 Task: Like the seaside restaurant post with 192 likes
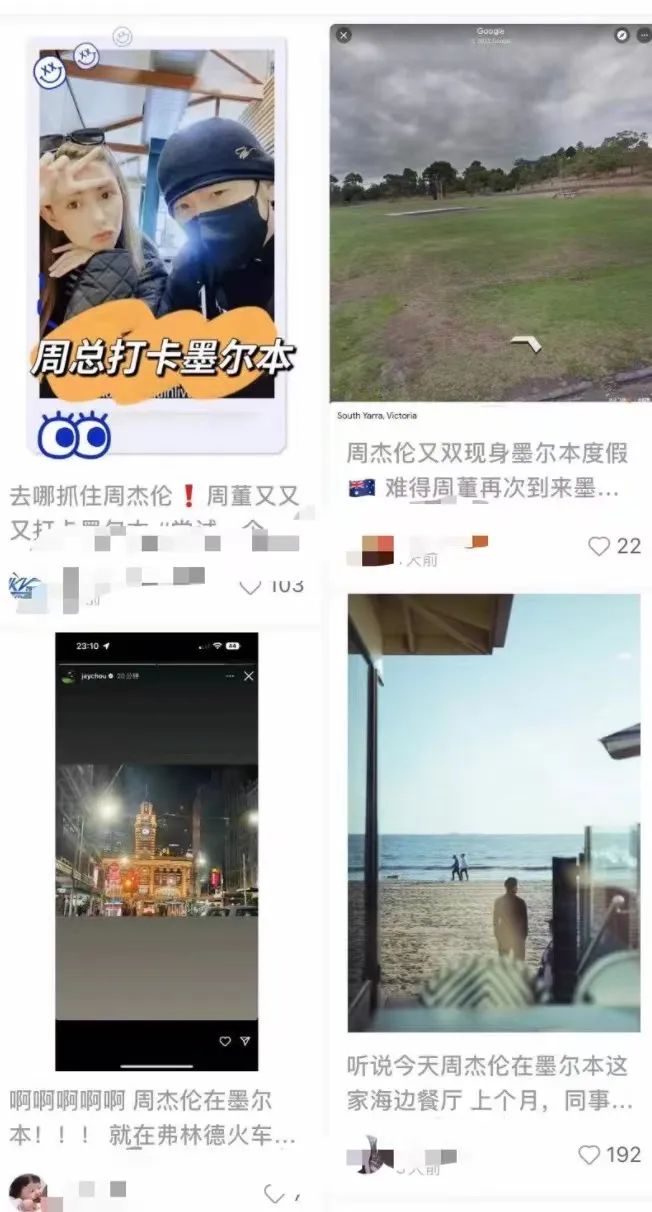pos(590,1154)
